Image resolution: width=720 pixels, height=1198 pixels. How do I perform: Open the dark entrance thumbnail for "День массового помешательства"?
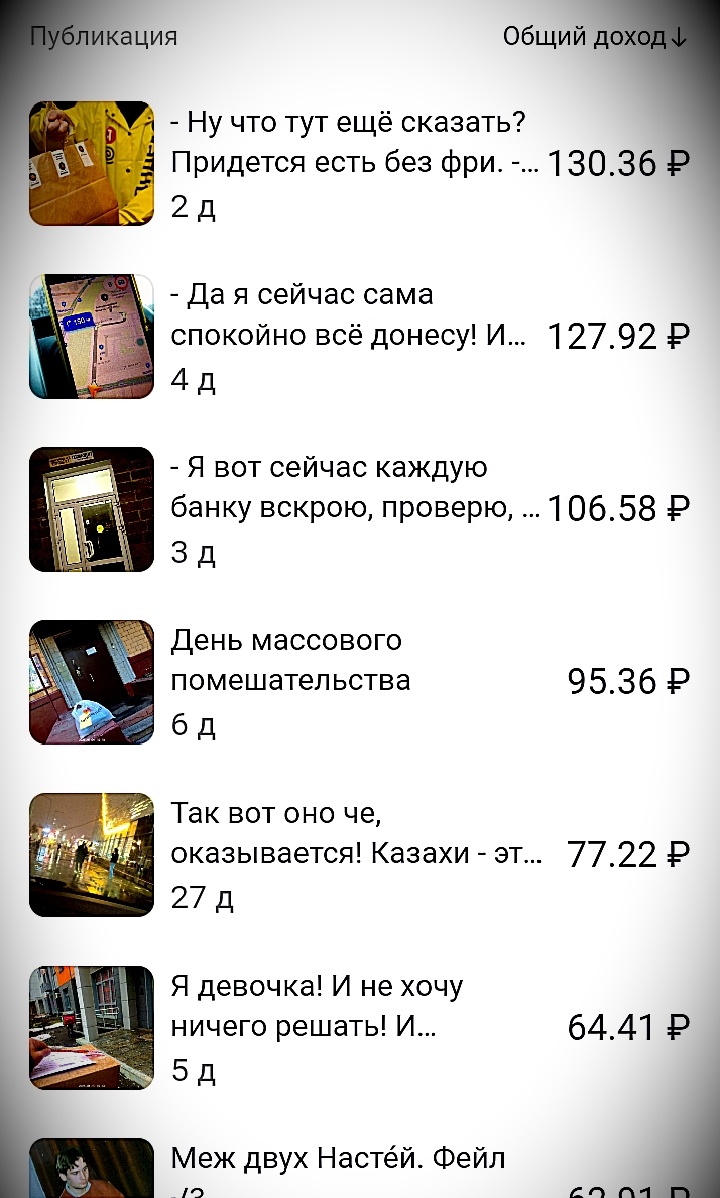(91, 682)
